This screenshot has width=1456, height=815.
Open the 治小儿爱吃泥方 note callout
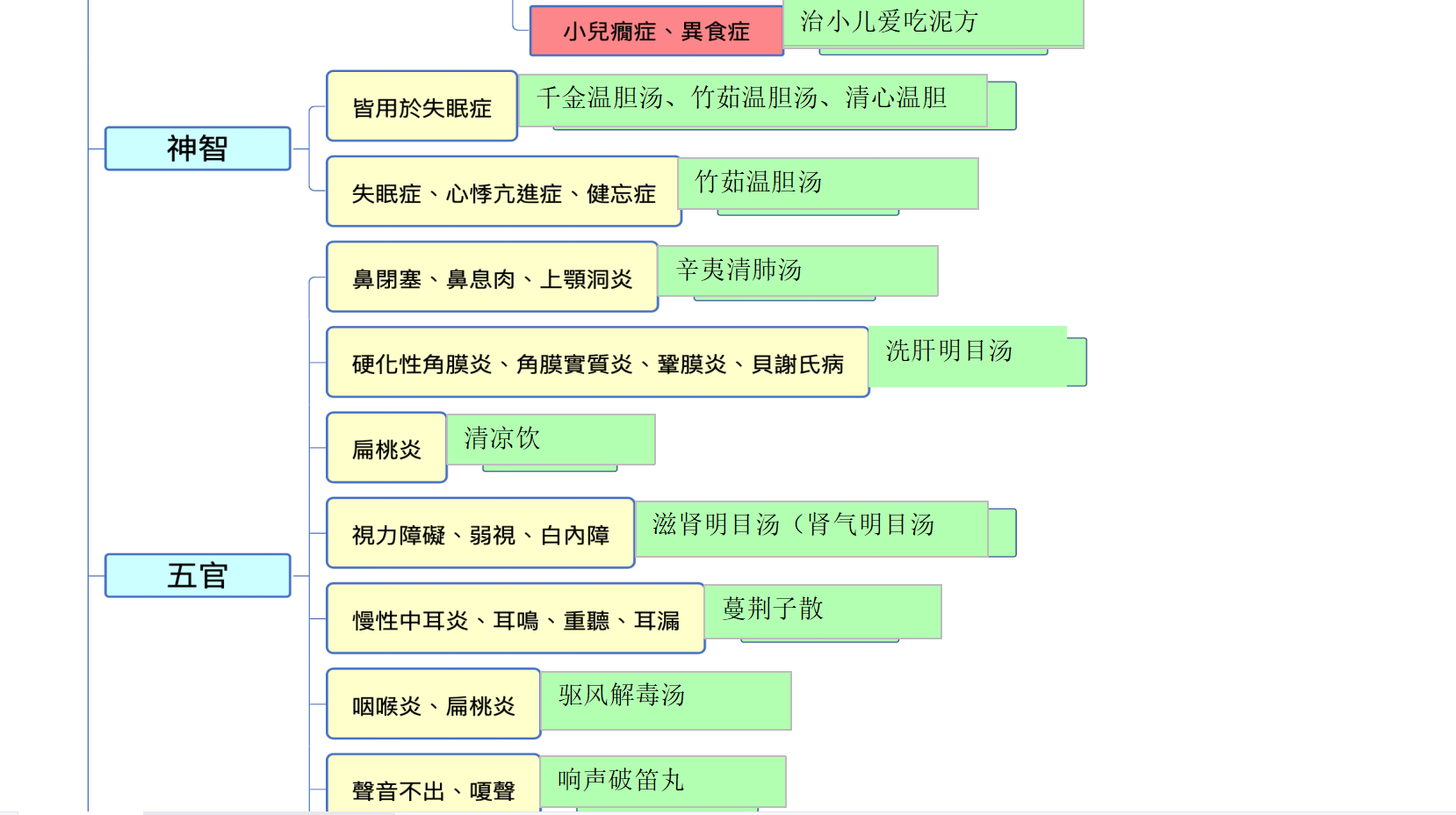933,22
